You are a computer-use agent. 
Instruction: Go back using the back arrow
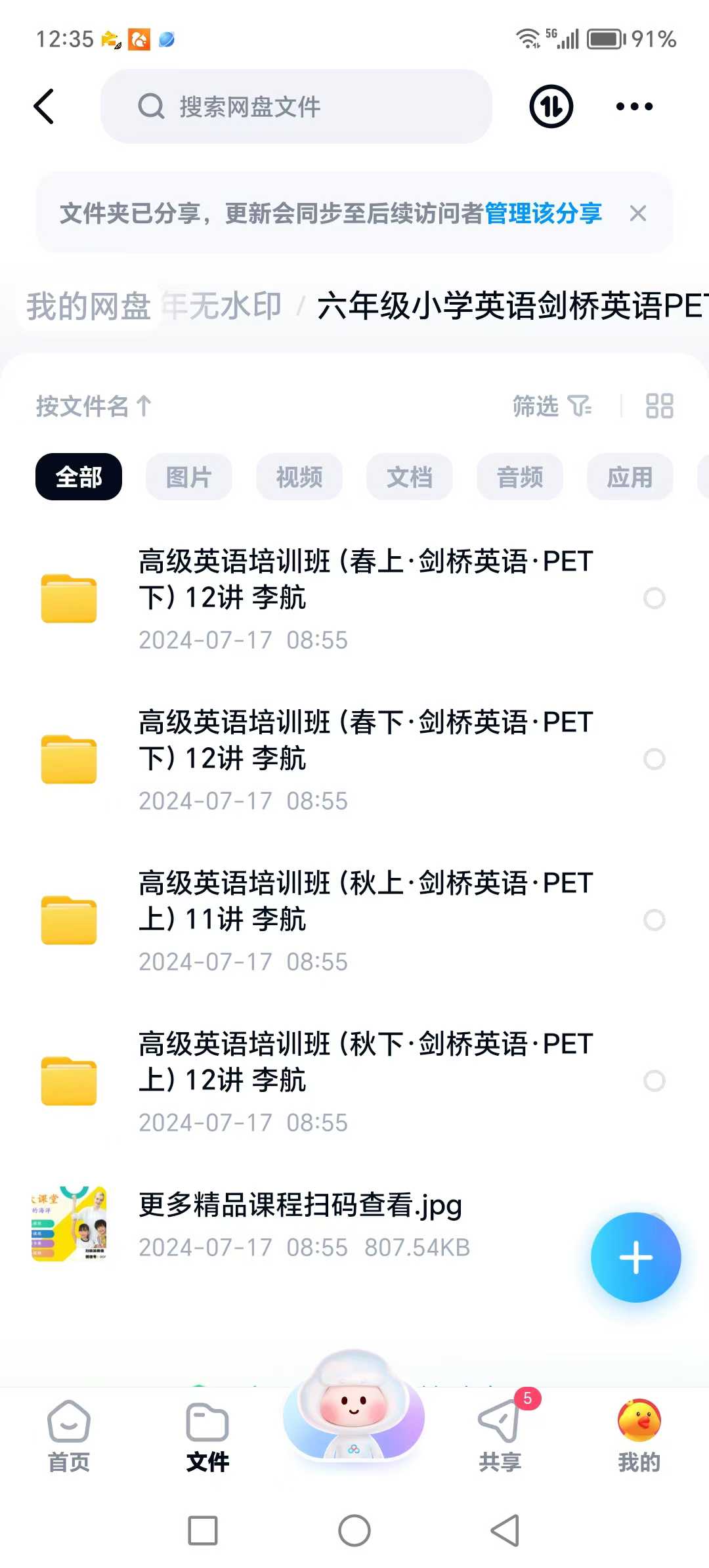click(x=43, y=106)
